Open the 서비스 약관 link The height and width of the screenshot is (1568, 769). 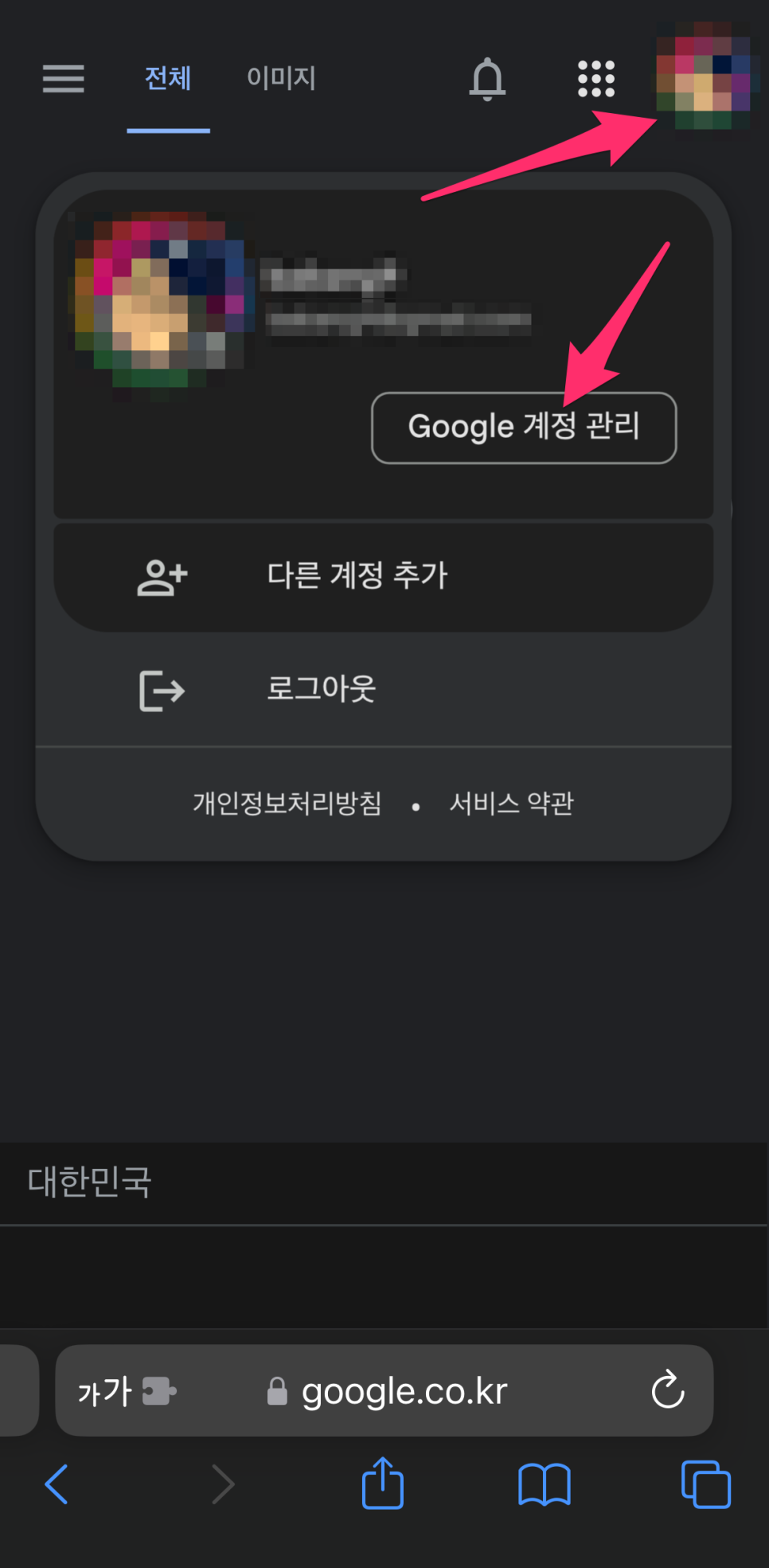pyautogui.click(x=512, y=804)
